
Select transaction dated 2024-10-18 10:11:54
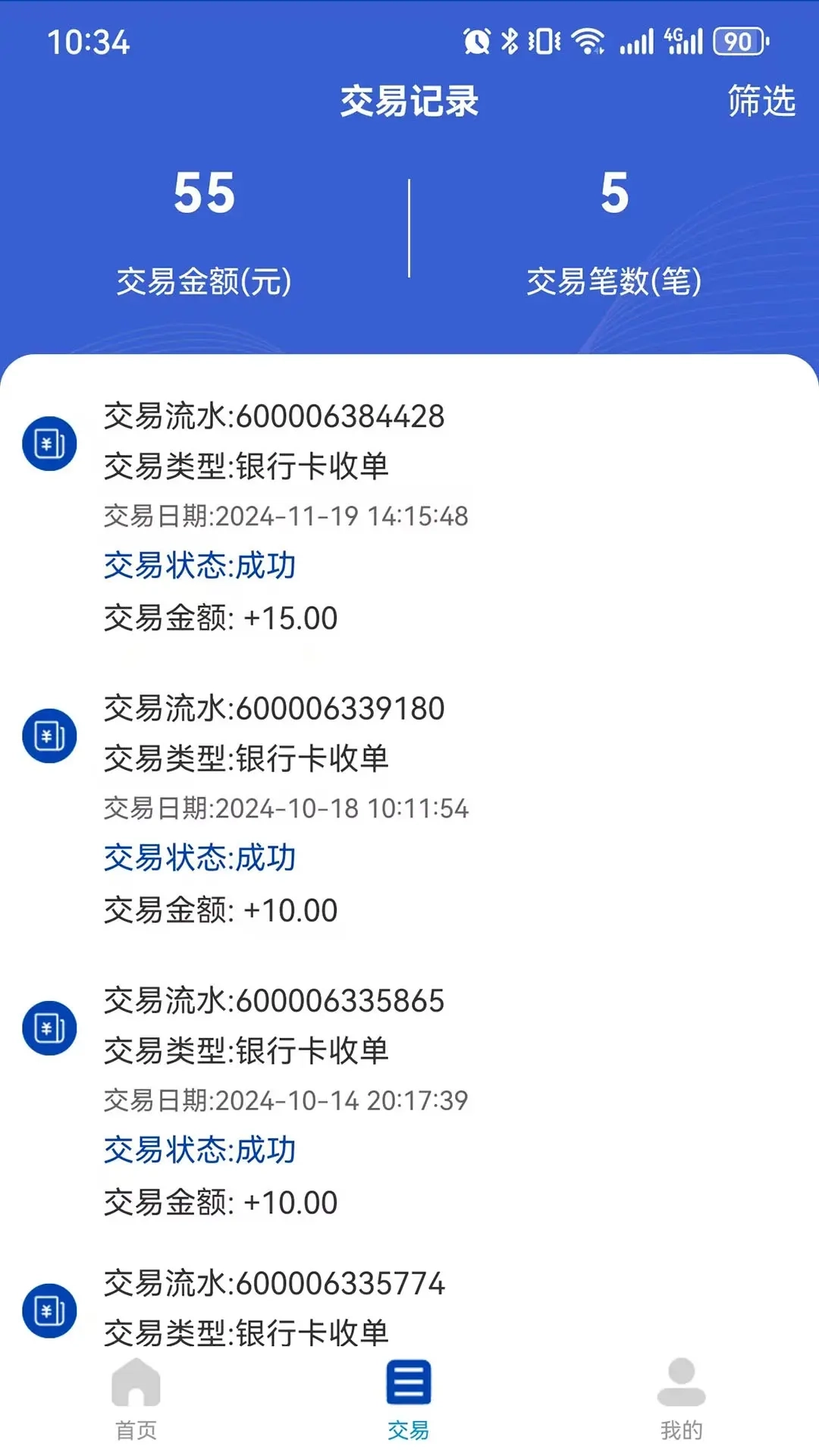pos(287,808)
